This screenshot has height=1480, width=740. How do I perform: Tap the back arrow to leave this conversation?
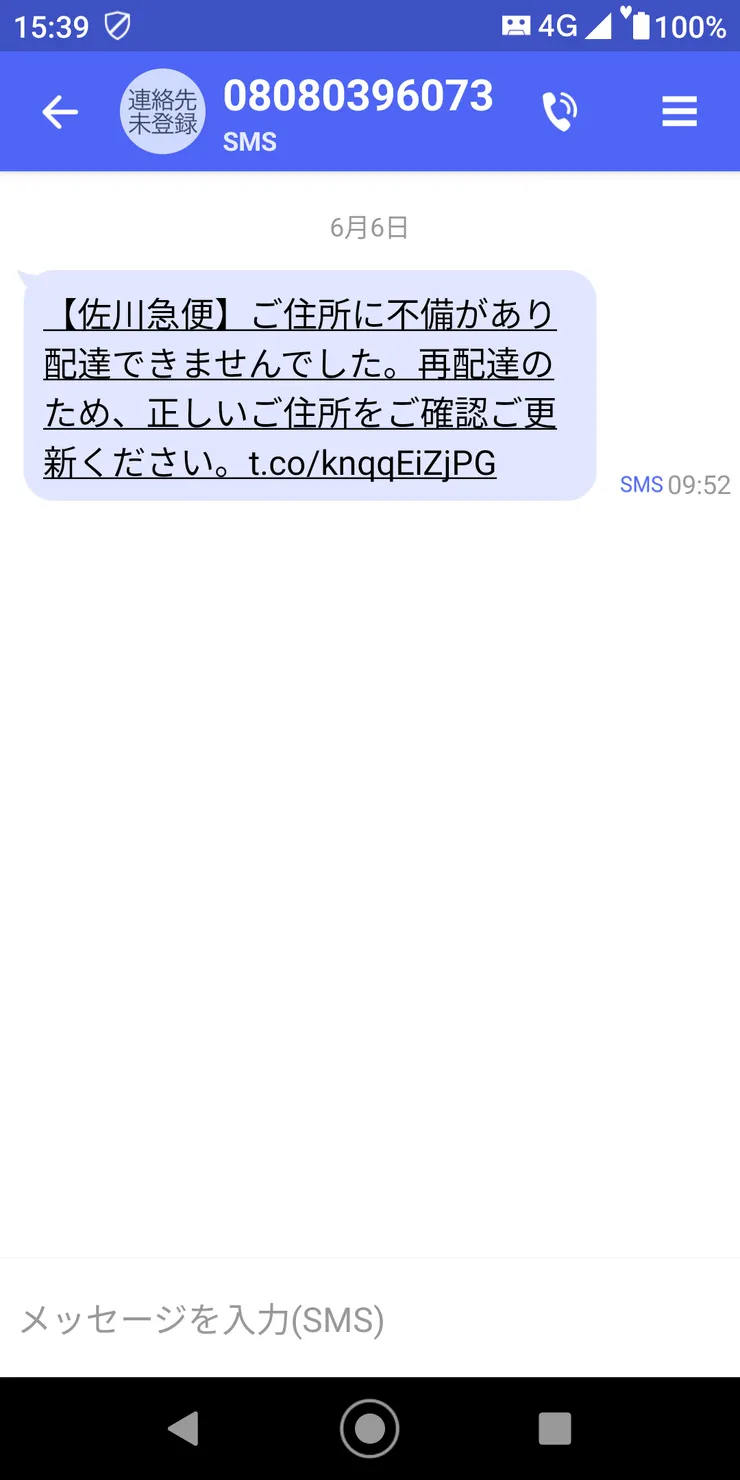60,111
